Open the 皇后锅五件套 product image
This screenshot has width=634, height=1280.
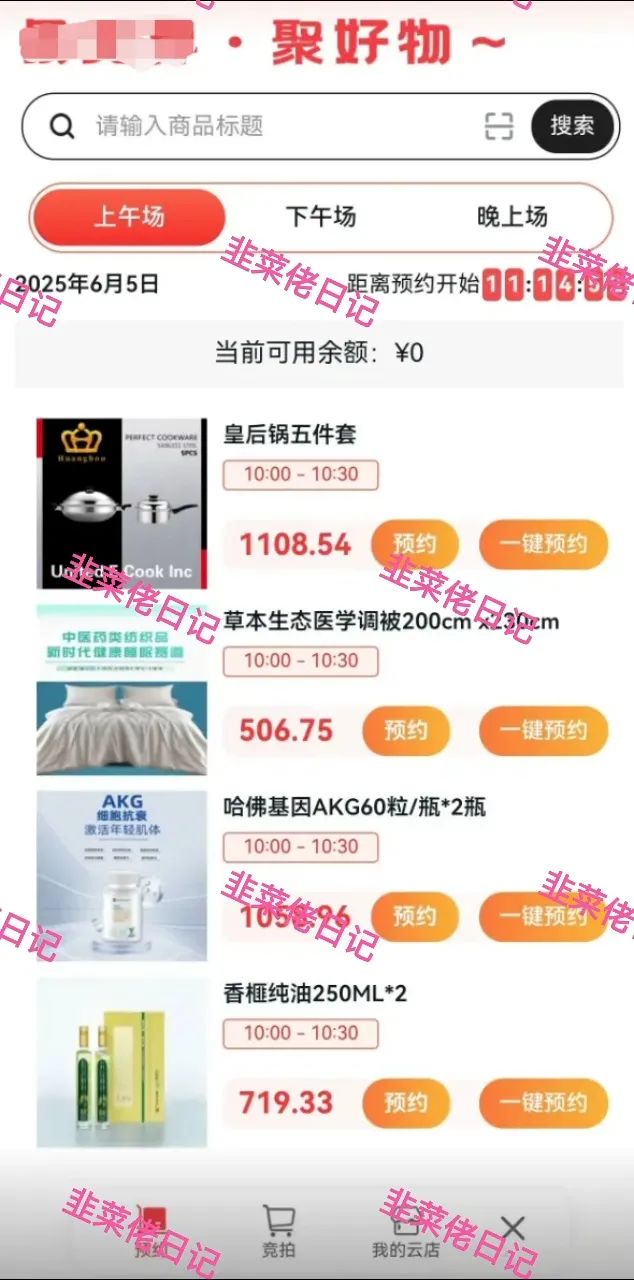point(121,503)
